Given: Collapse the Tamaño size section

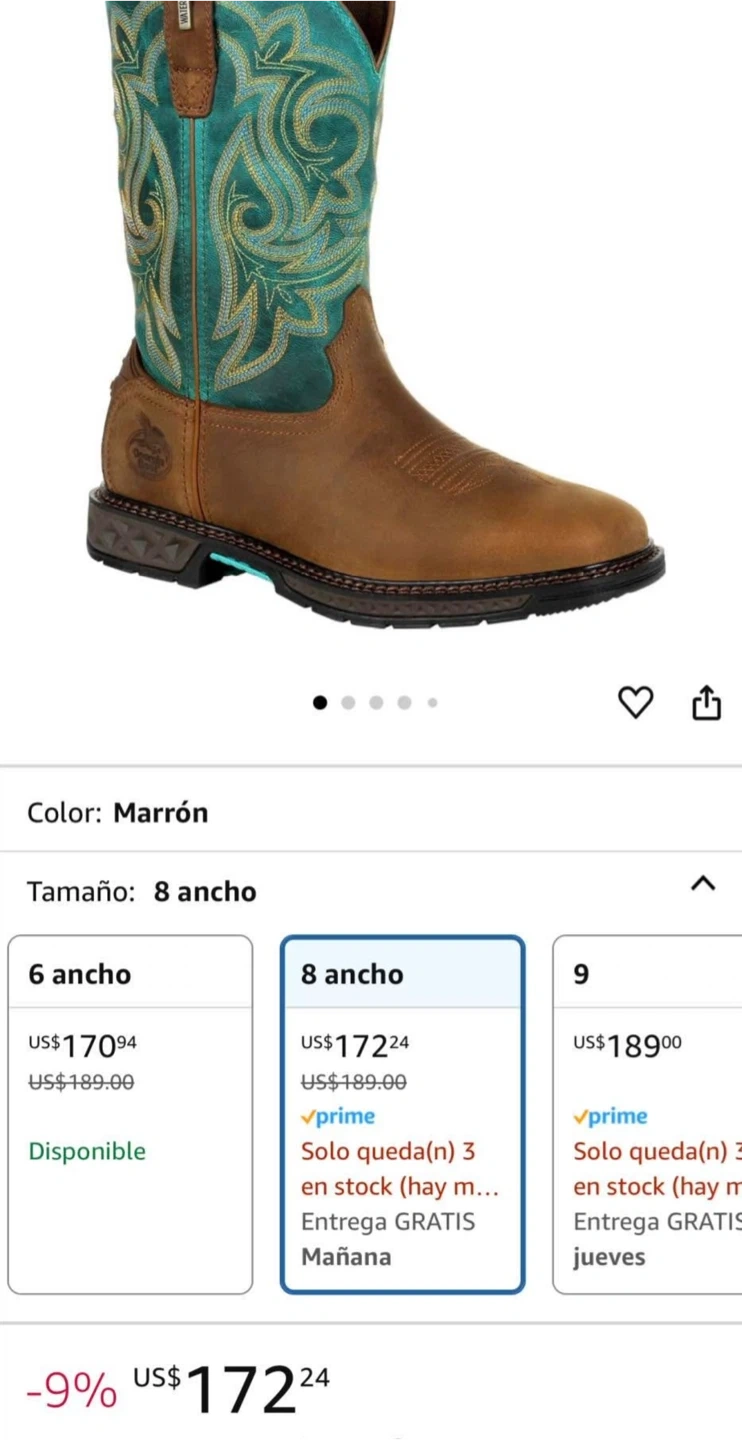Looking at the screenshot, I should click(703, 884).
